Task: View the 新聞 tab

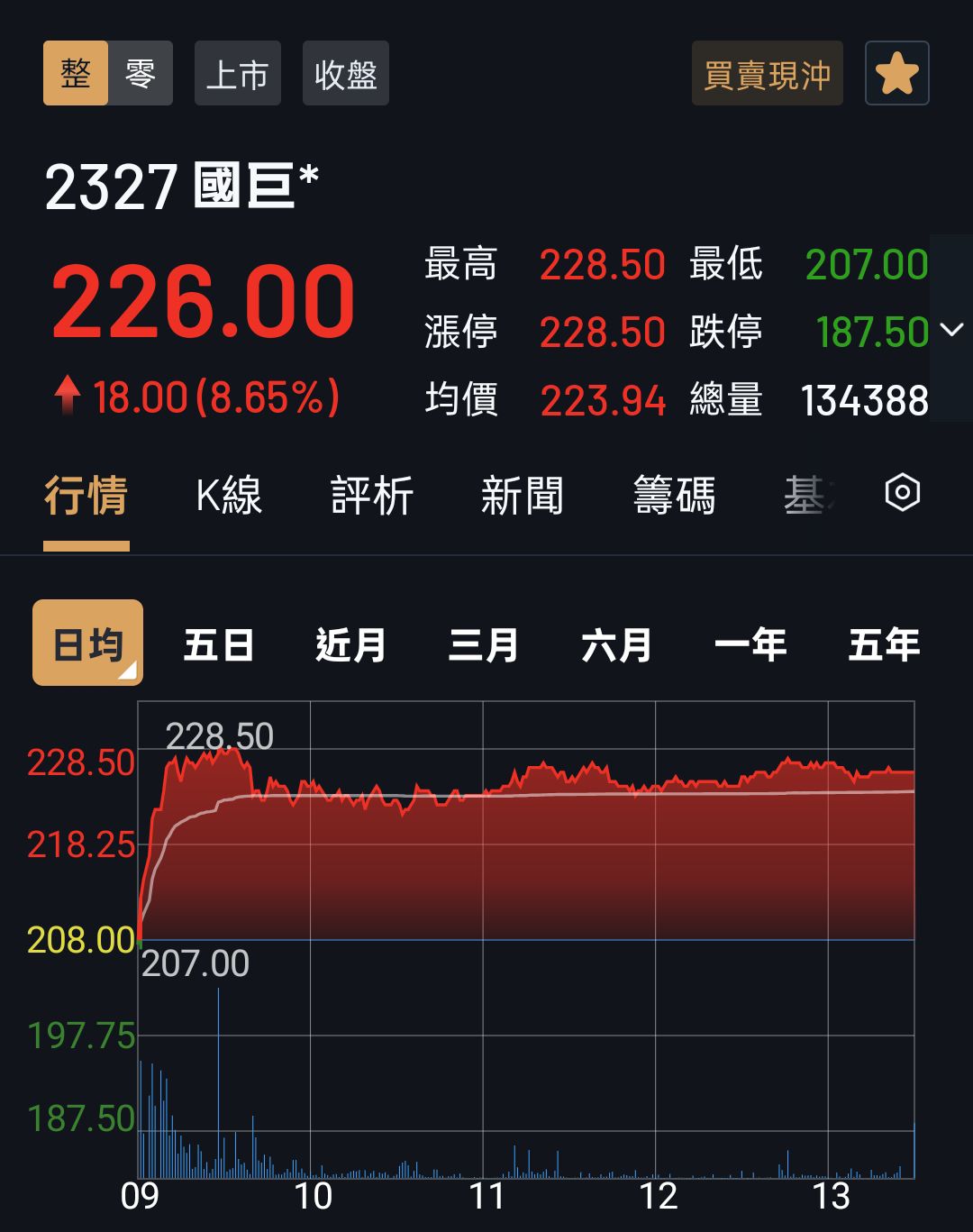Action: click(522, 496)
